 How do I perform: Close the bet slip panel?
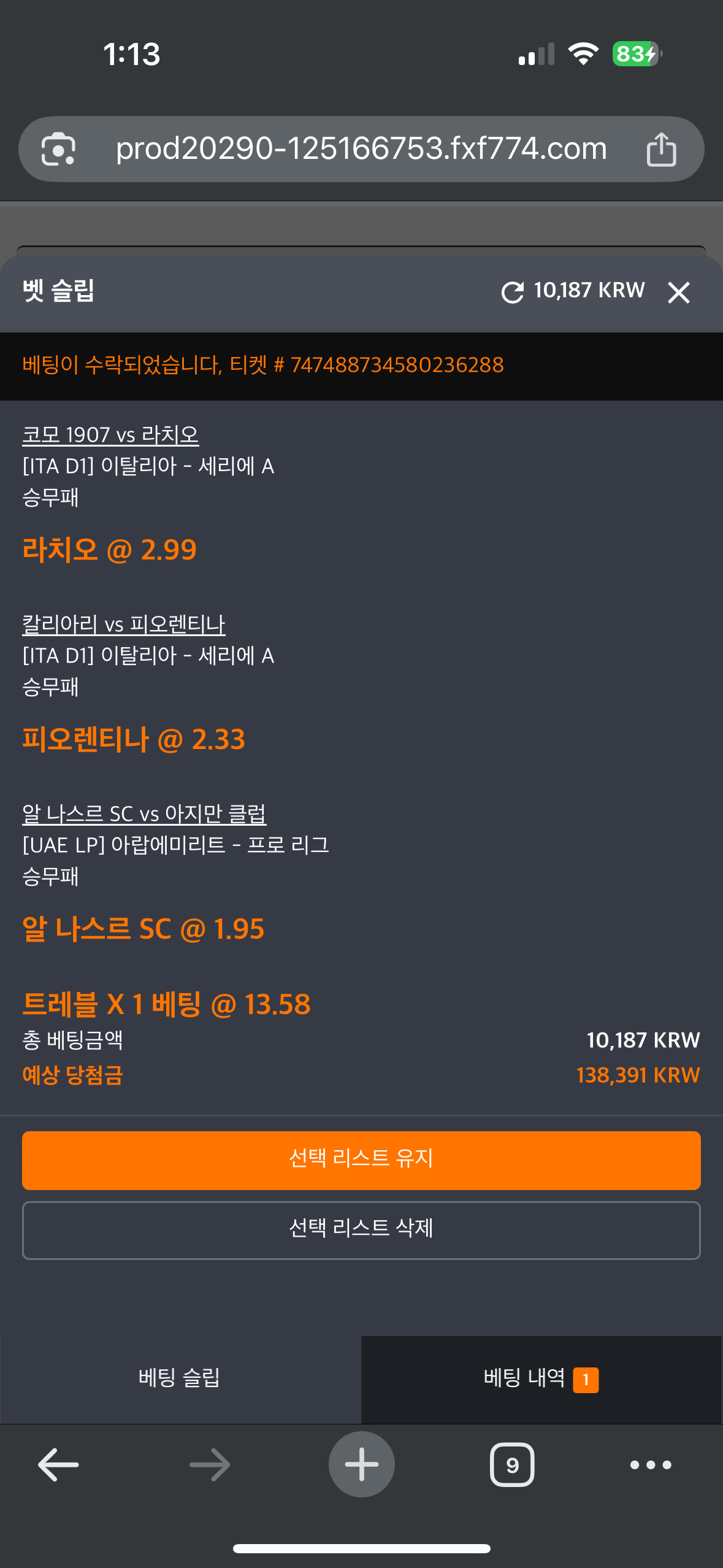(678, 293)
